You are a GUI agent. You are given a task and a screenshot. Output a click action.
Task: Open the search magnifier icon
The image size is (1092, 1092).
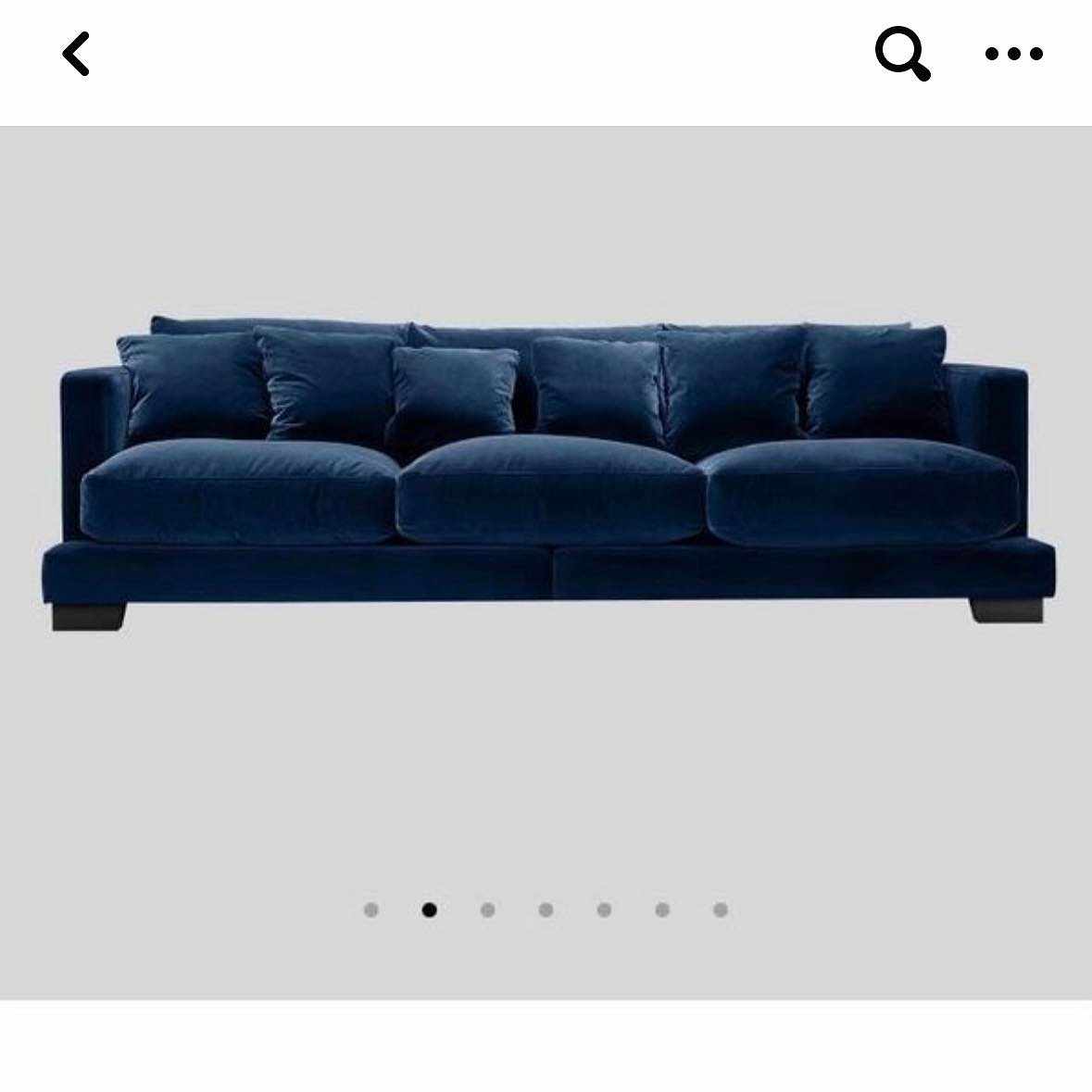(902, 54)
